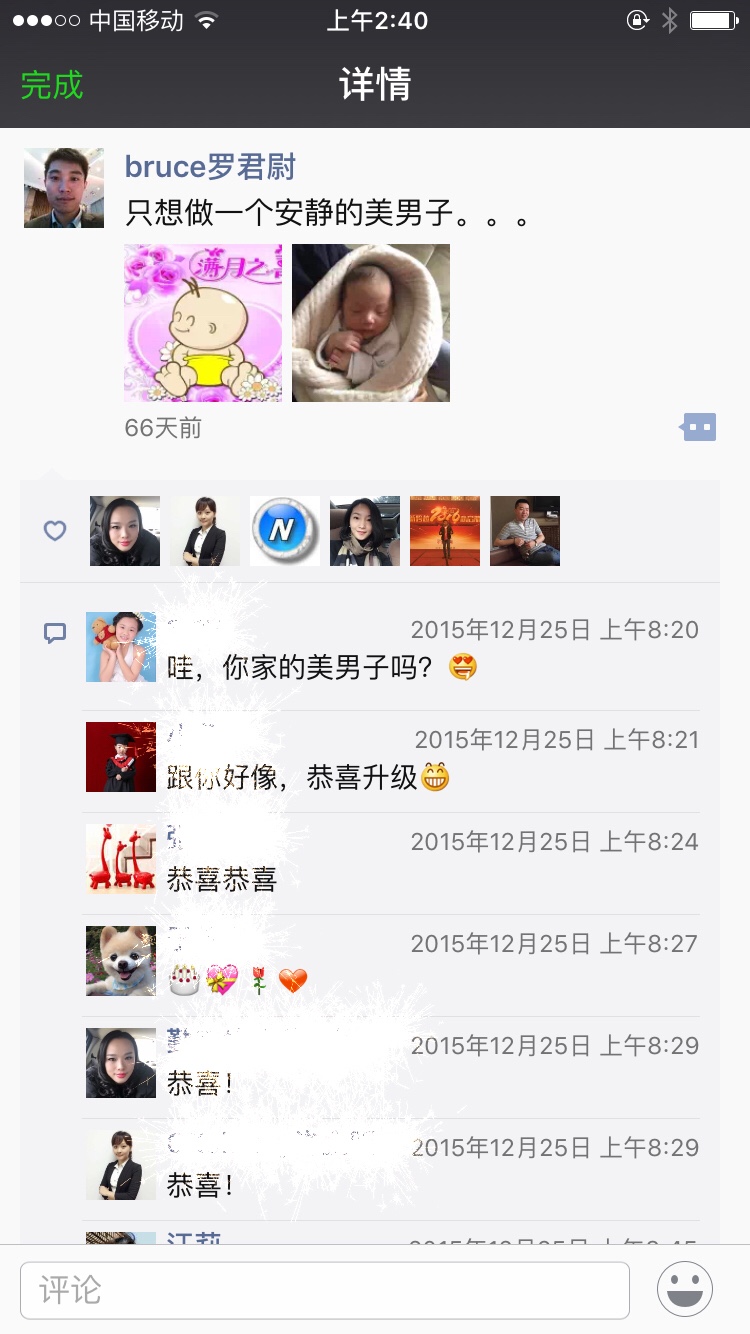Open the graduation-gown avatar commenter's profile
Viewport: 750px width, 1334px height.
pos(121,757)
